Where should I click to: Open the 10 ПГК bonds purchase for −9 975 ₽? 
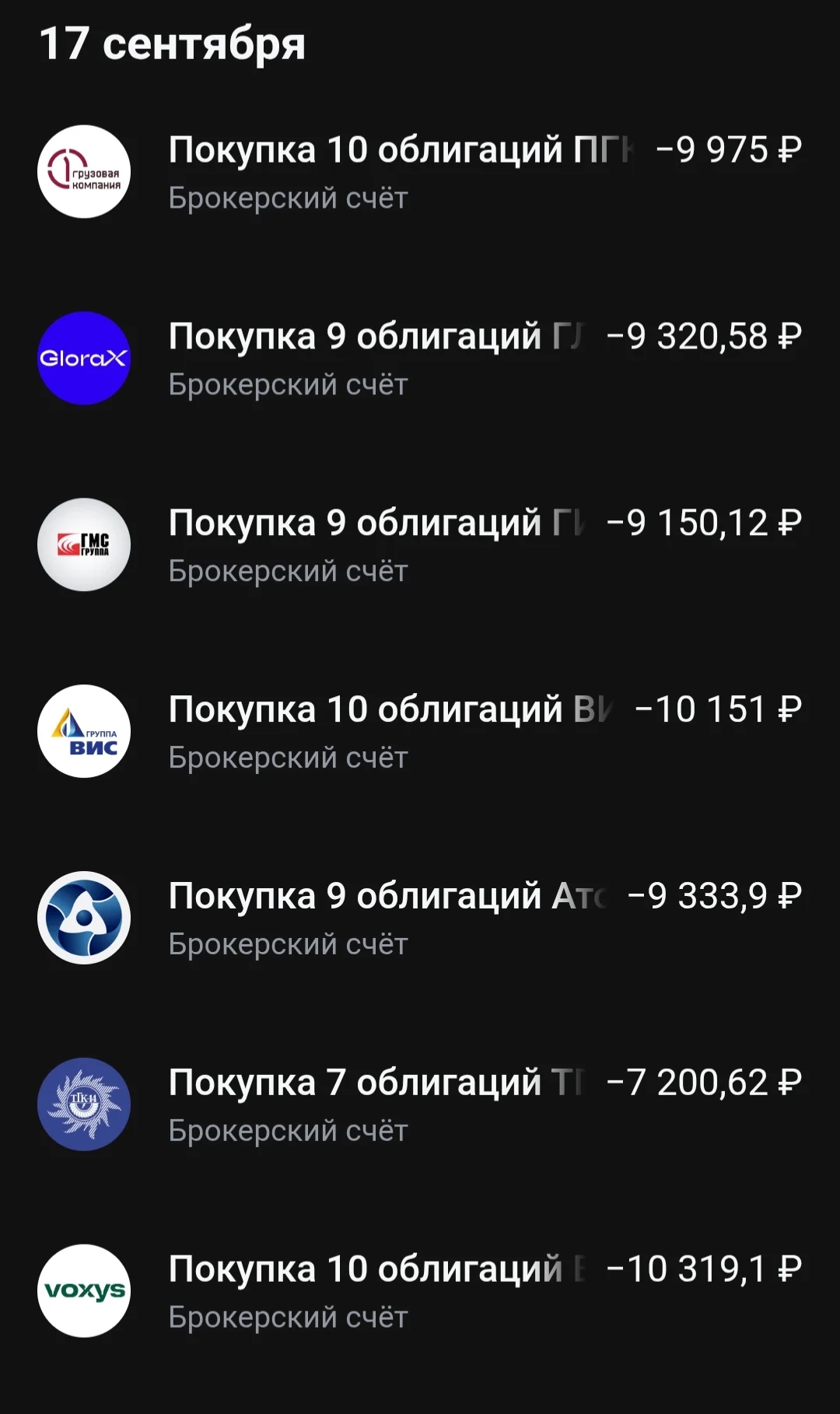(x=420, y=172)
